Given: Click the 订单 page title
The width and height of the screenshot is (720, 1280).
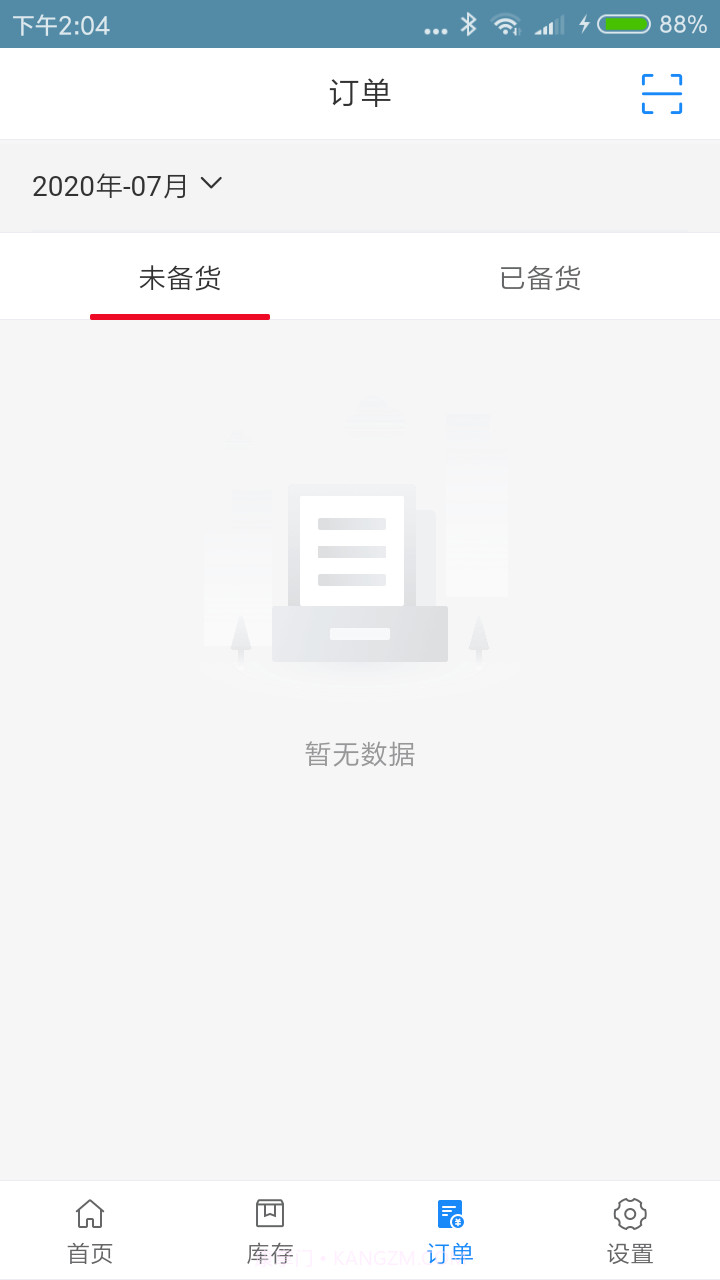Looking at the screenshot, I should pos(360,93).
